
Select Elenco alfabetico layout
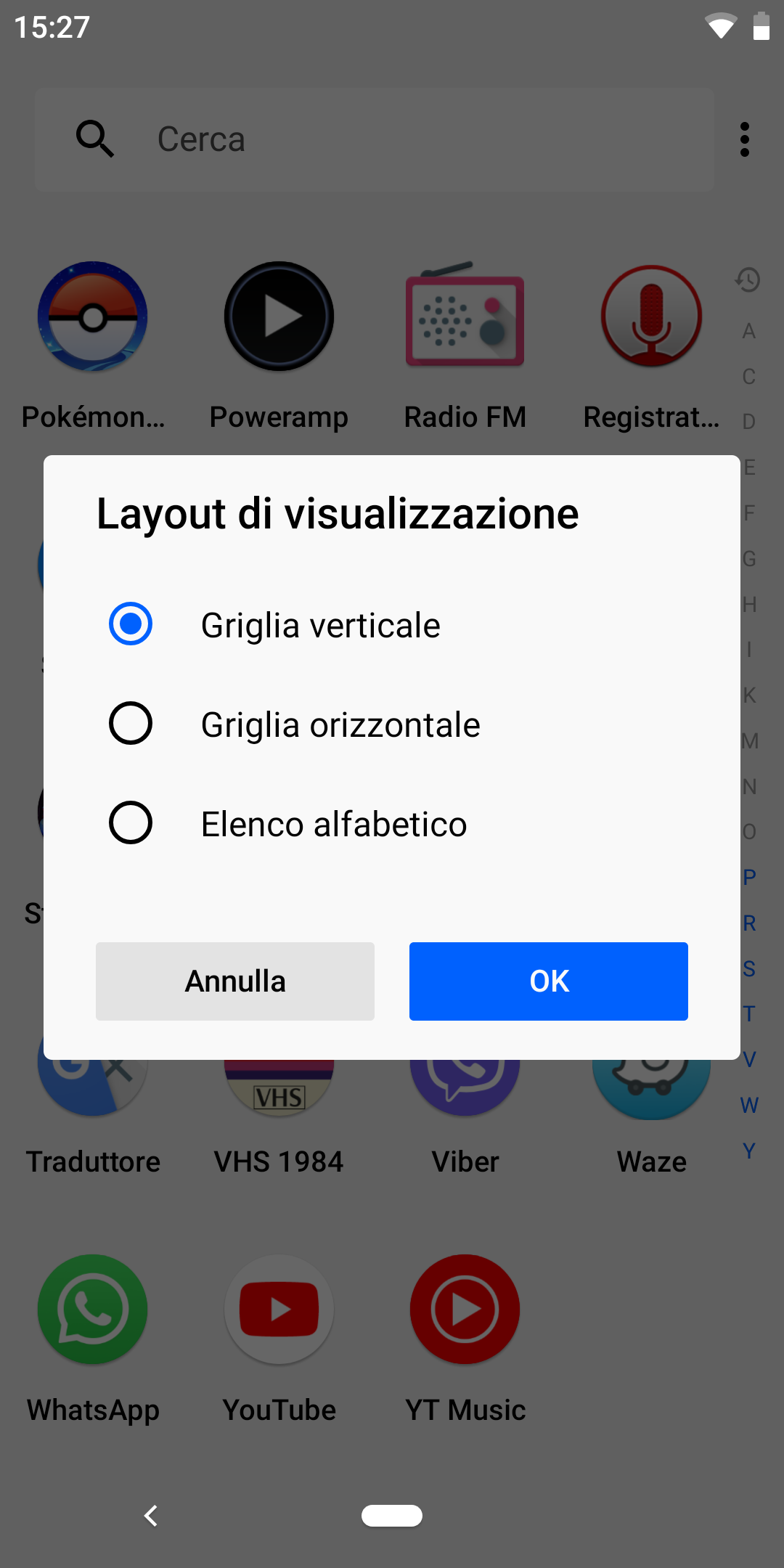[x=392, y=823]
